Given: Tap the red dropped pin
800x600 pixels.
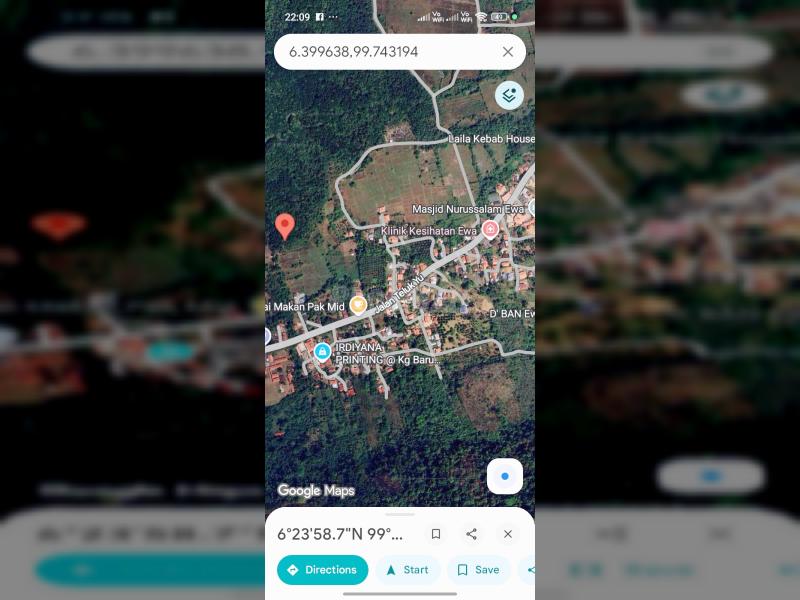Looking at the screenshot, I should tap(285, 226).
